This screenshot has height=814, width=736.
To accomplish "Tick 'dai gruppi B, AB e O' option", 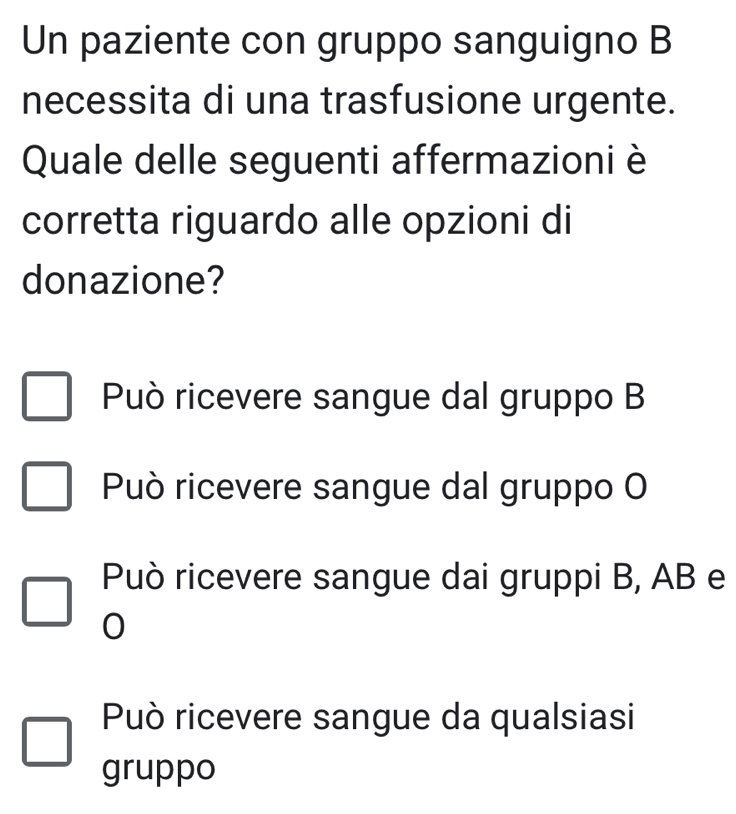I will click(48, 598).
